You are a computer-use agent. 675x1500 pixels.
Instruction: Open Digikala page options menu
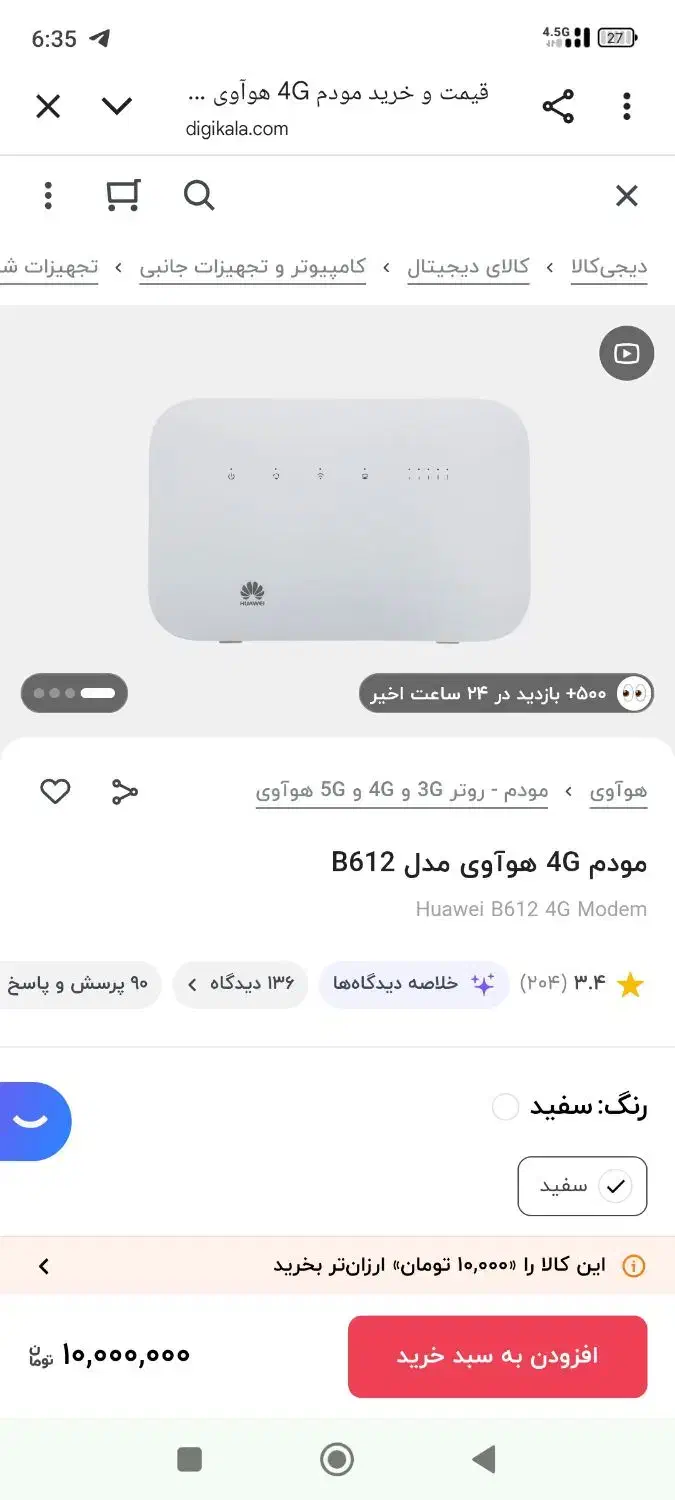coord(48,196)
